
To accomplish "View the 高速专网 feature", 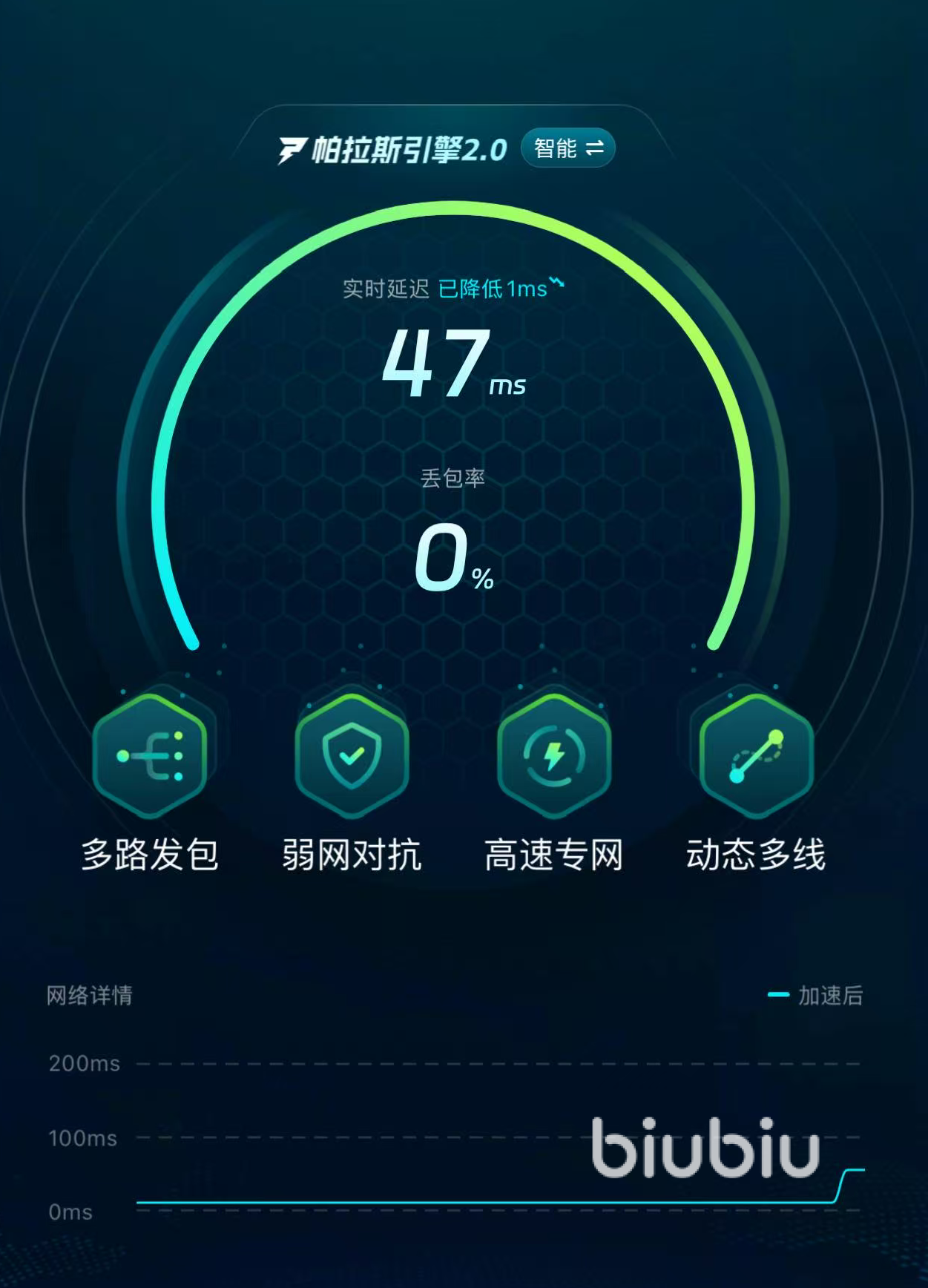I will [x=554, y=756].
